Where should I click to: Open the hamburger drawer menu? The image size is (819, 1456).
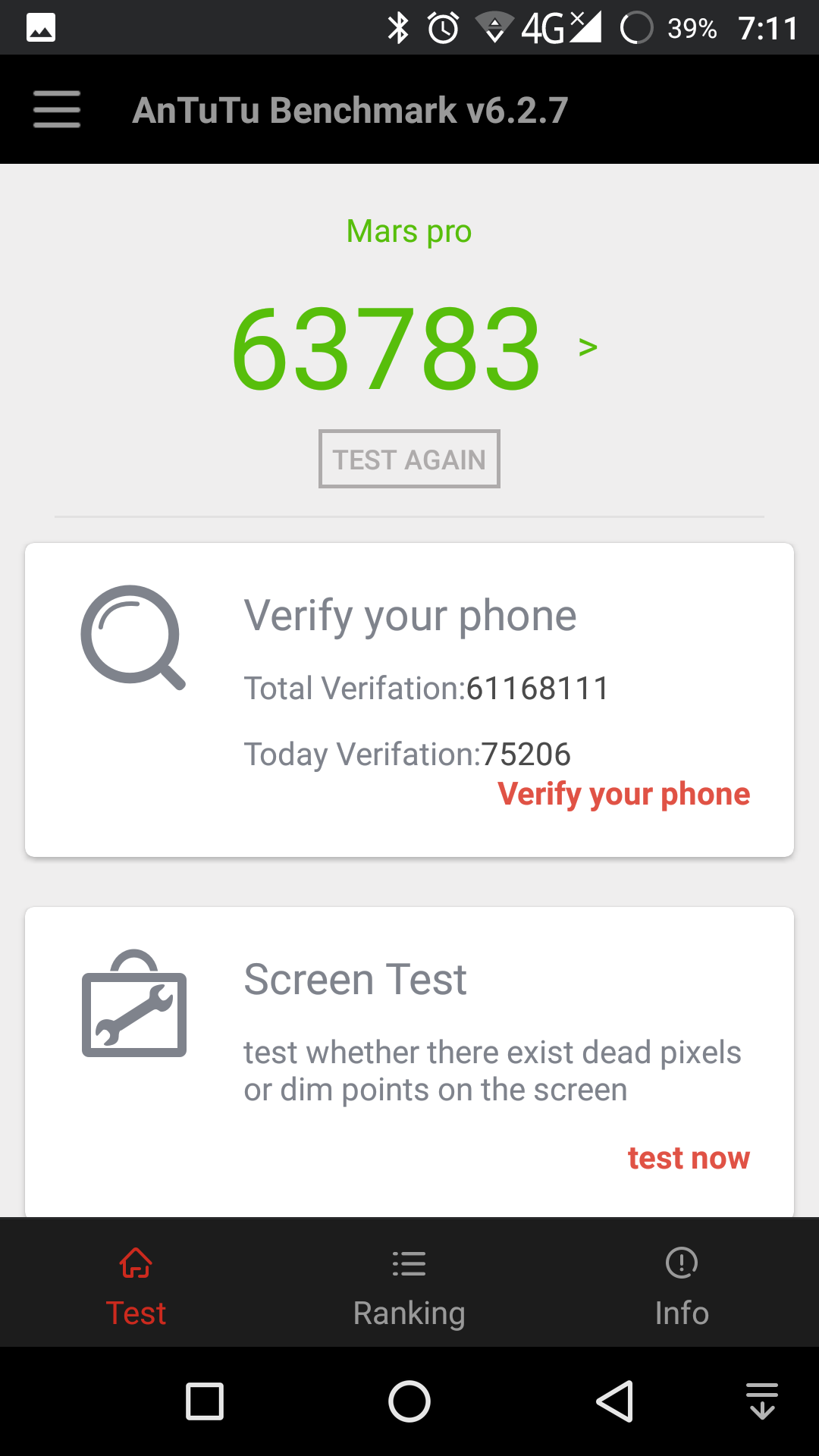(x=57, y=109)
